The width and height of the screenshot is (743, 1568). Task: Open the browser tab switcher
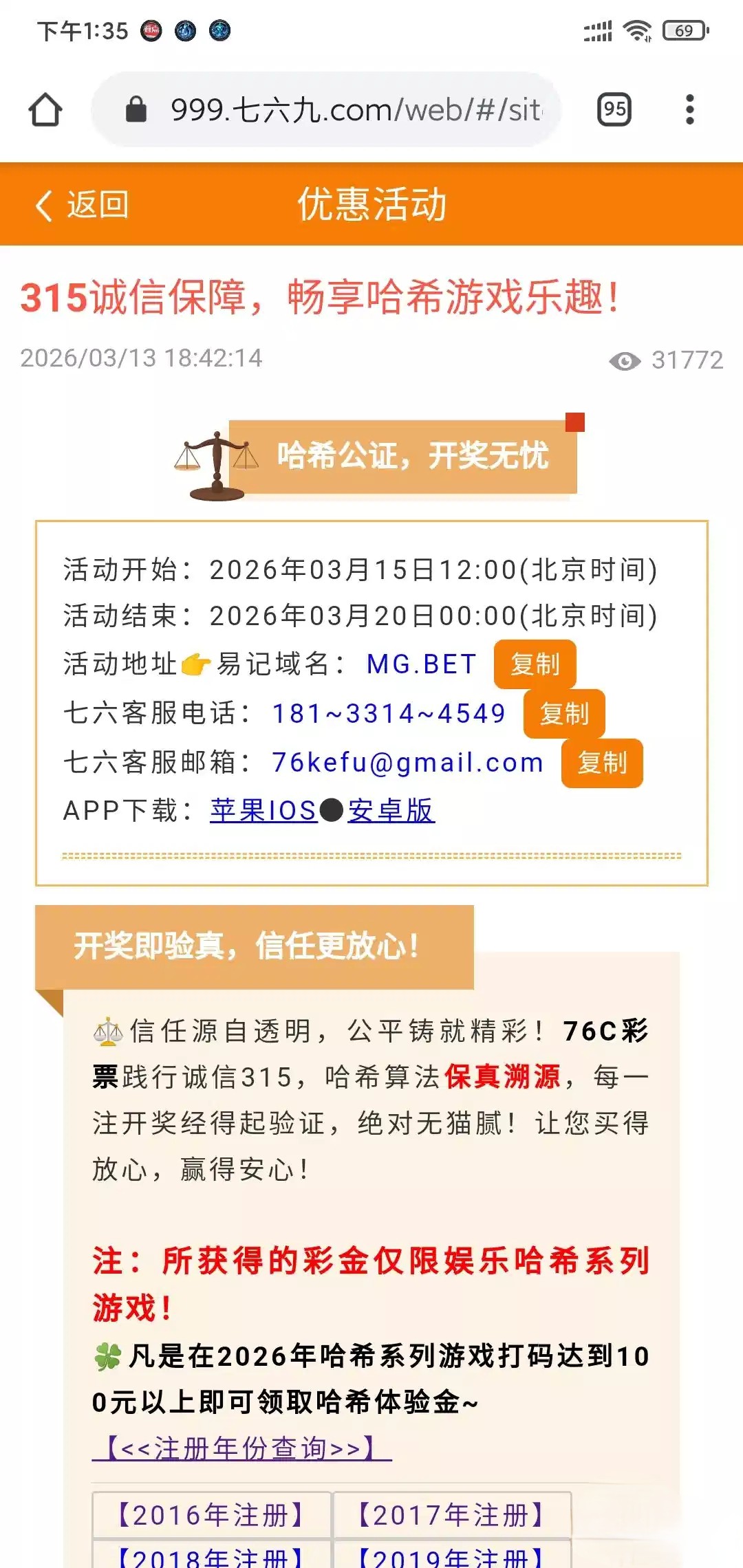[x=614, y=109]
